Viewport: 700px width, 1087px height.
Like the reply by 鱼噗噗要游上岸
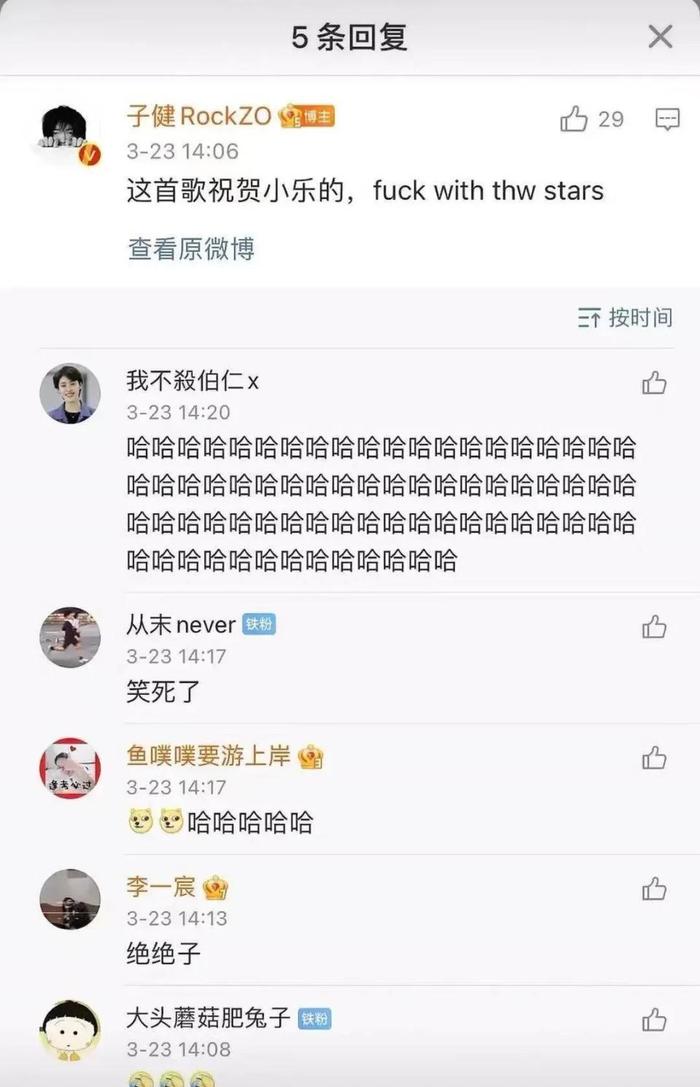click(x=654, y=758)
